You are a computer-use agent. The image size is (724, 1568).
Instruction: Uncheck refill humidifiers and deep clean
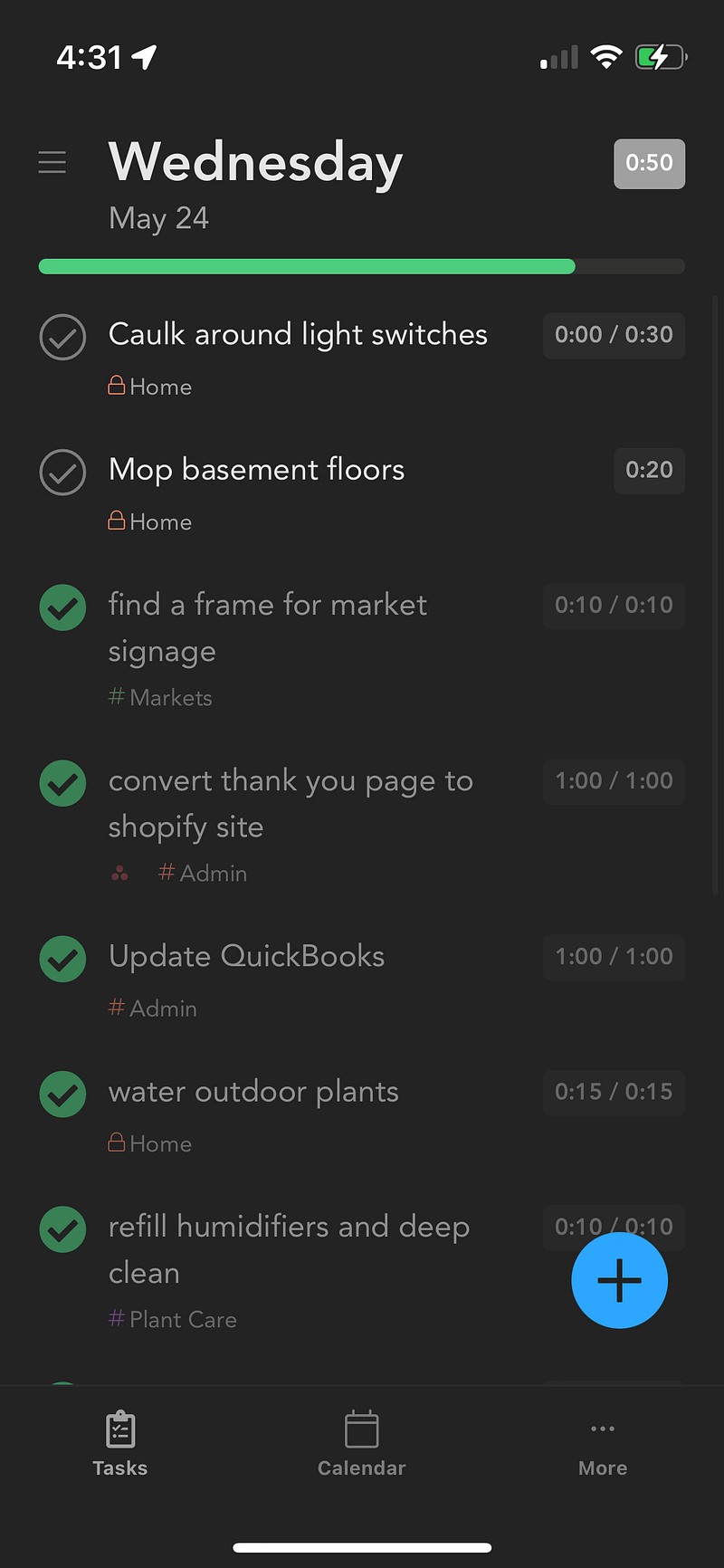[x=62, y=1229]
